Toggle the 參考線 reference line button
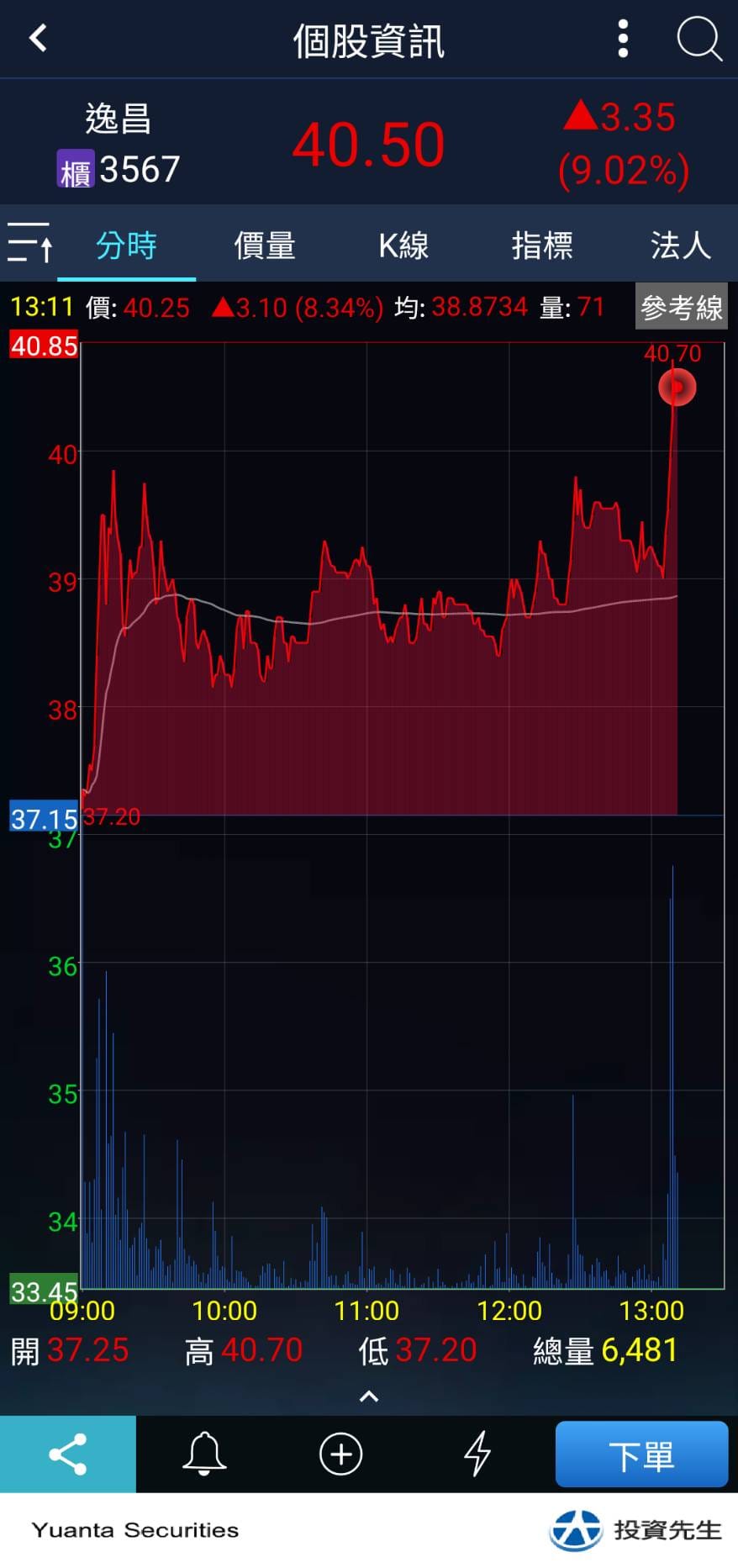Image resolution: width=738 pixels, height=1568 pixels. pyautogui.click(x=681, y=308)
